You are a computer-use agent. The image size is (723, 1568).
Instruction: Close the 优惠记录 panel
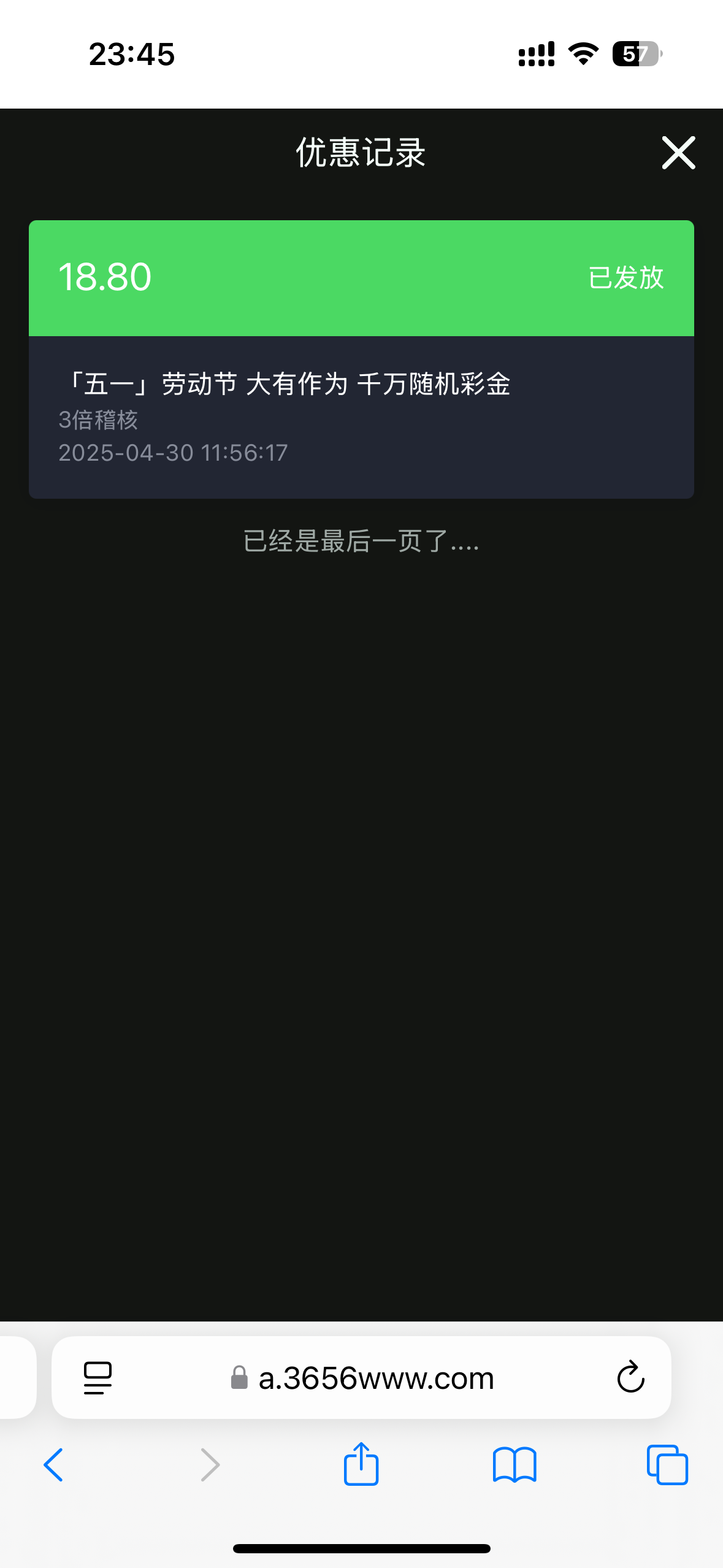[678, 153]
